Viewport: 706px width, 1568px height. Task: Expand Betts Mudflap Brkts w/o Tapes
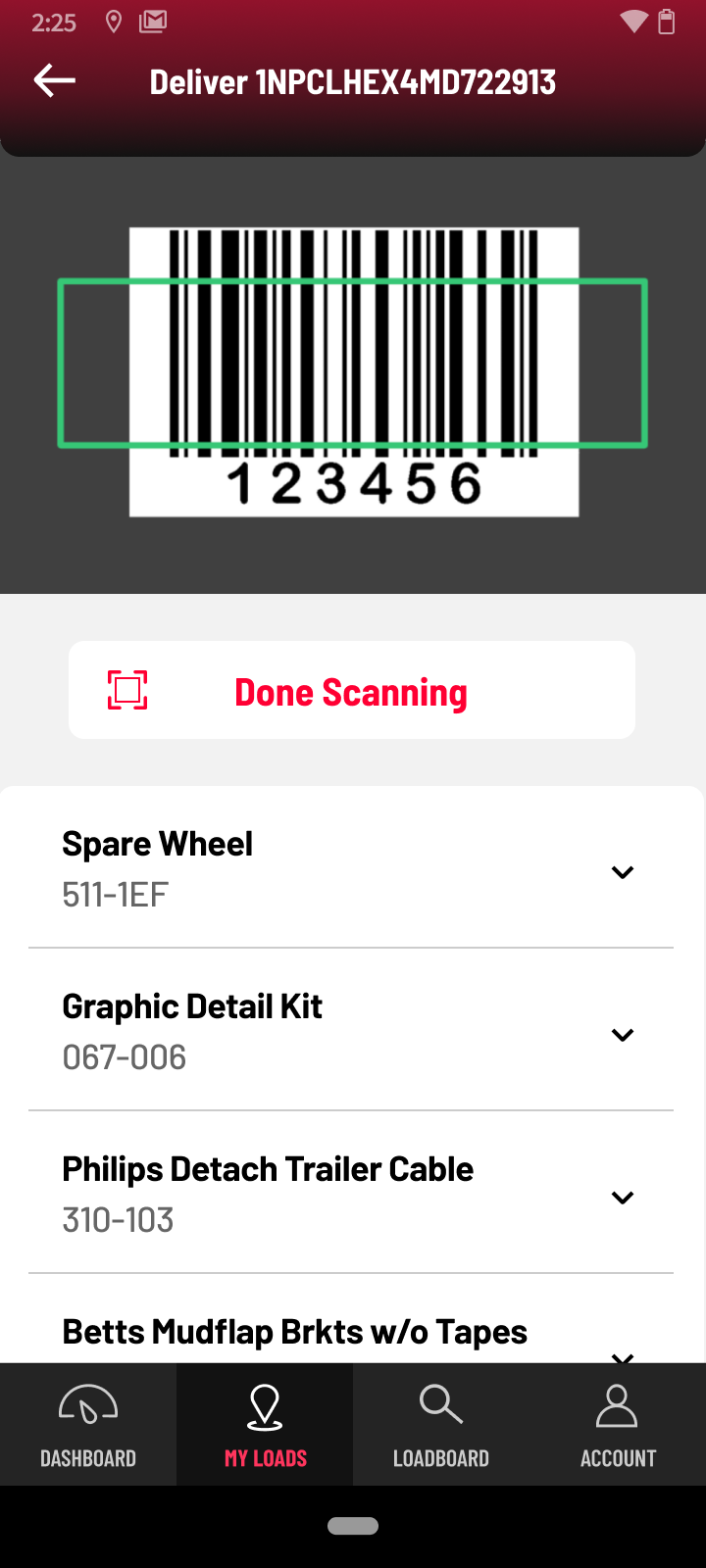click(x=622, y=1353)
